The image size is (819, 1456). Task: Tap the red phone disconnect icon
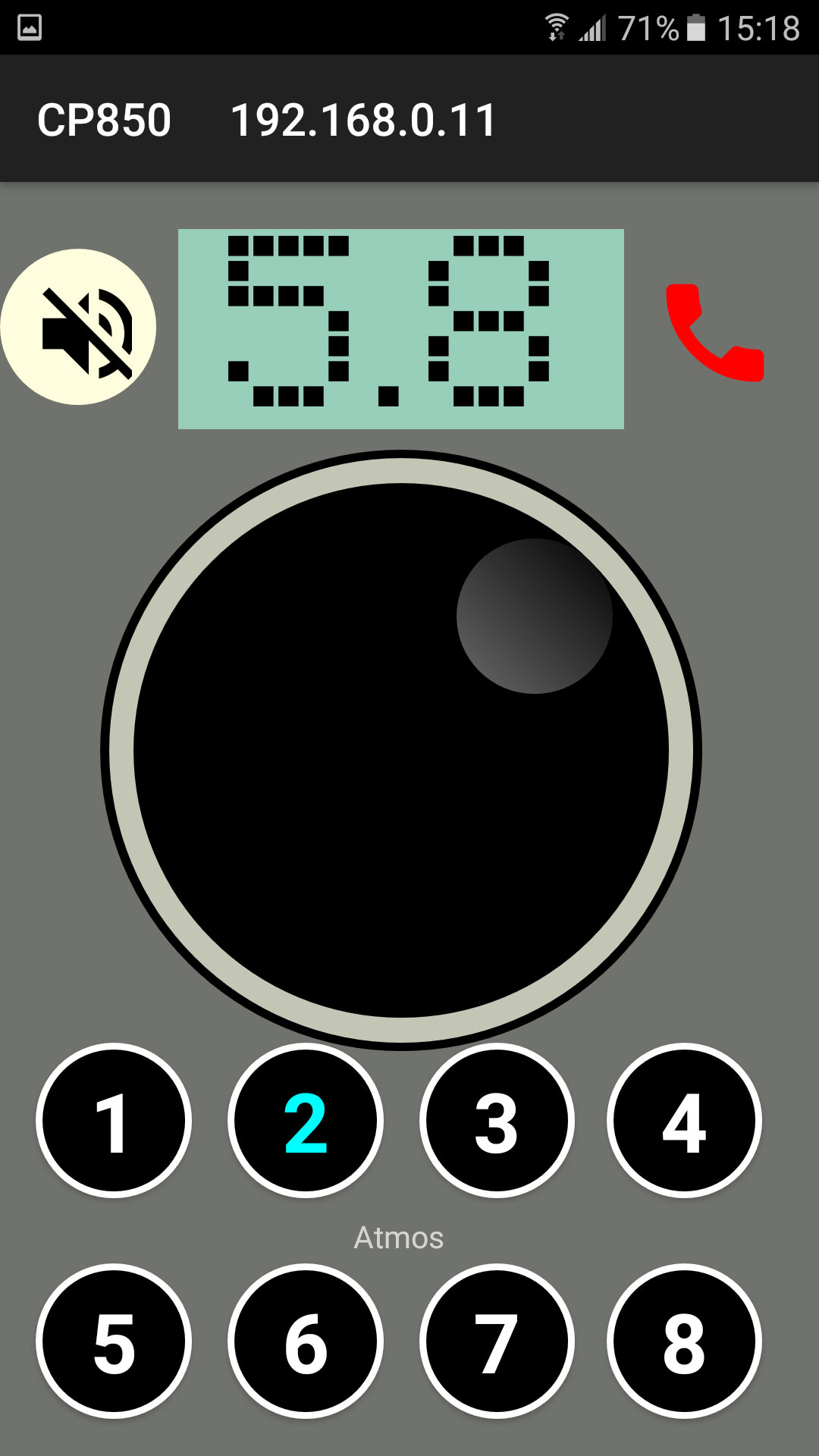click(714, 332)
